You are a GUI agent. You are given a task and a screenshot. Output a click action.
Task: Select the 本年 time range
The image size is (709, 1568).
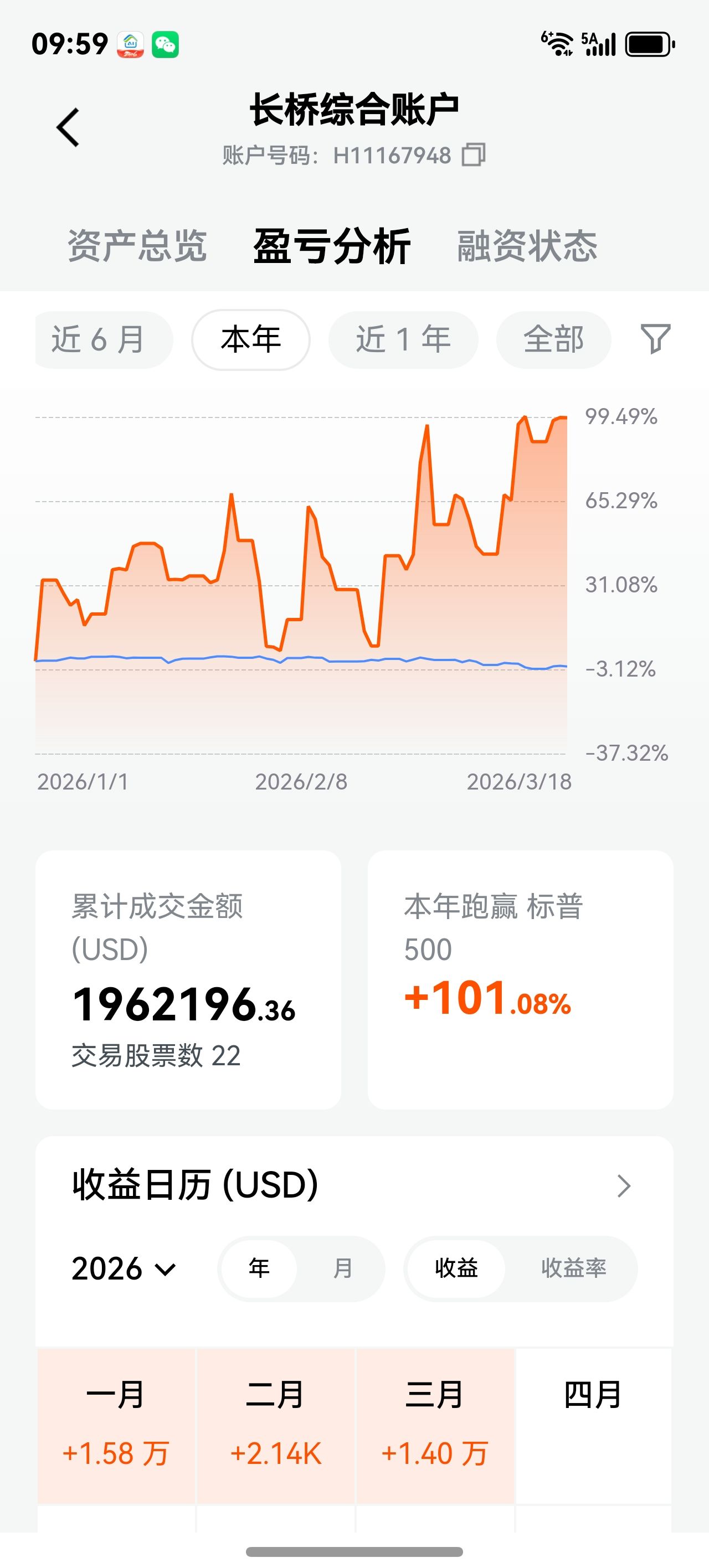(x=251, y=339)
